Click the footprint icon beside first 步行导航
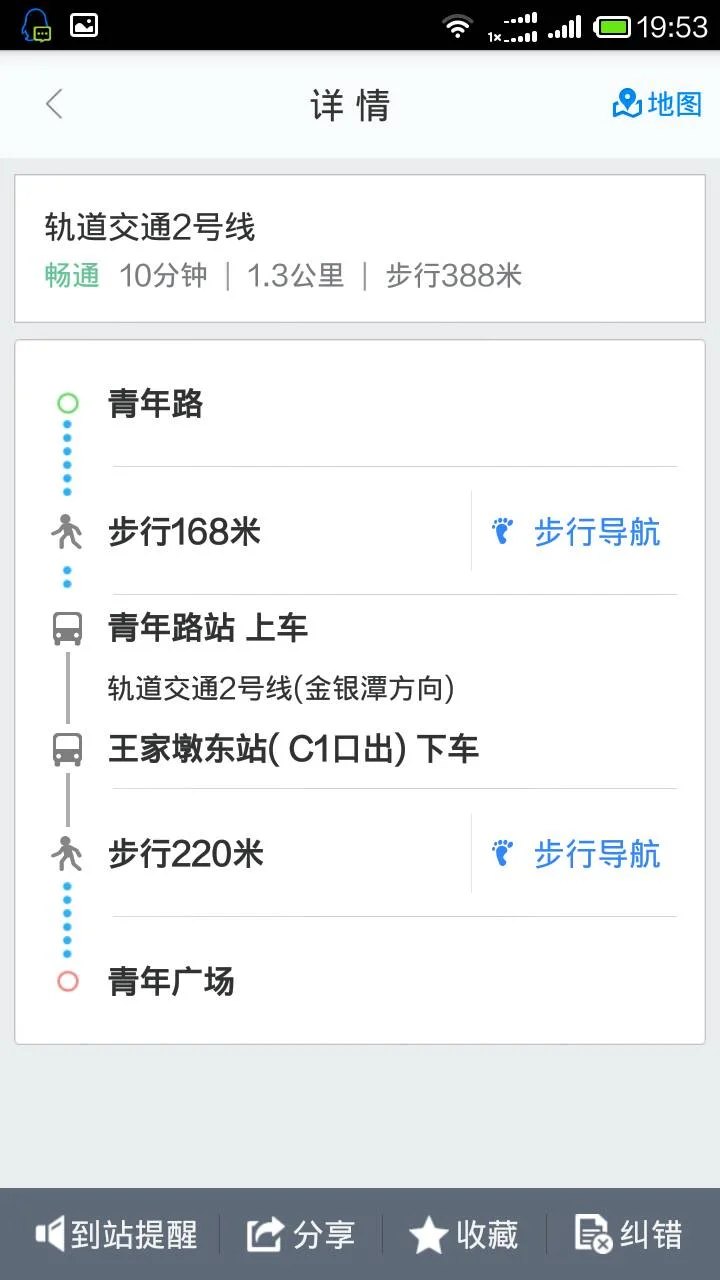This screenshot has height=1280, width=720. (503, 531)
